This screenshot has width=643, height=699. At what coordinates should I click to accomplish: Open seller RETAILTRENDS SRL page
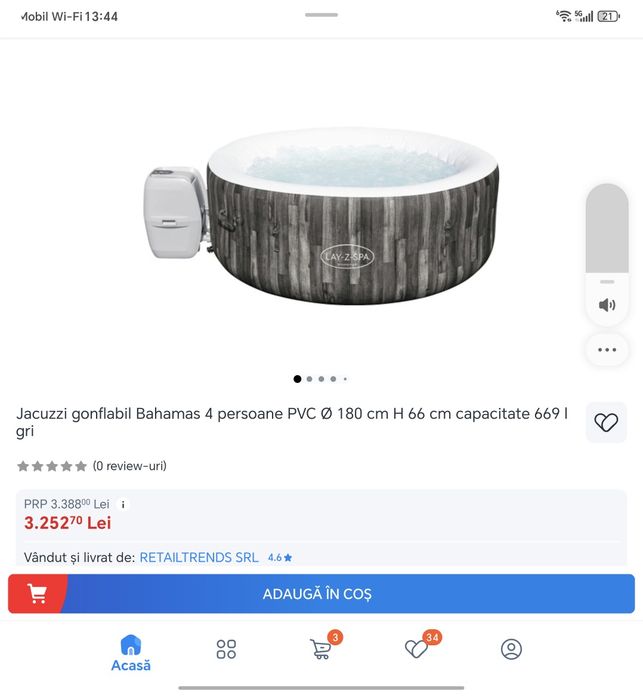coord(199,557)
